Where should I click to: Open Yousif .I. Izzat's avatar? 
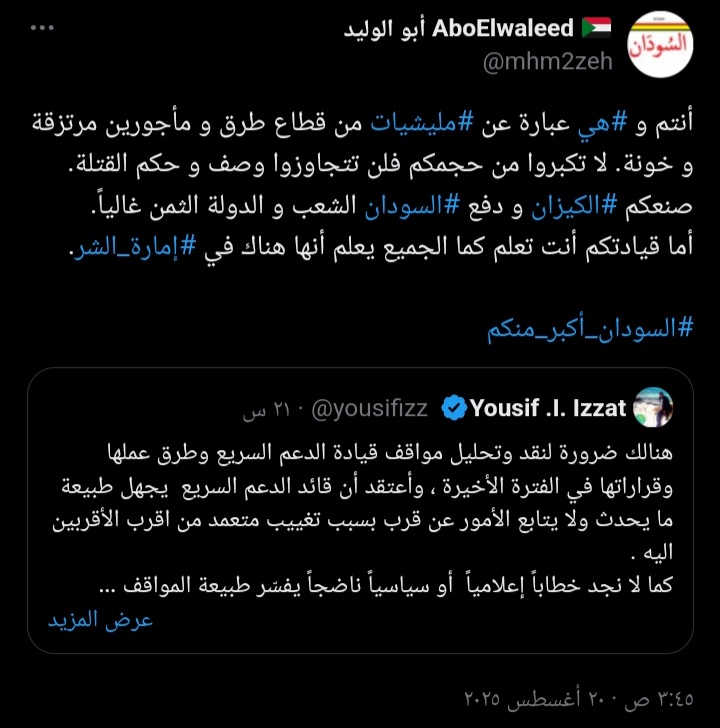click(653, 407)
